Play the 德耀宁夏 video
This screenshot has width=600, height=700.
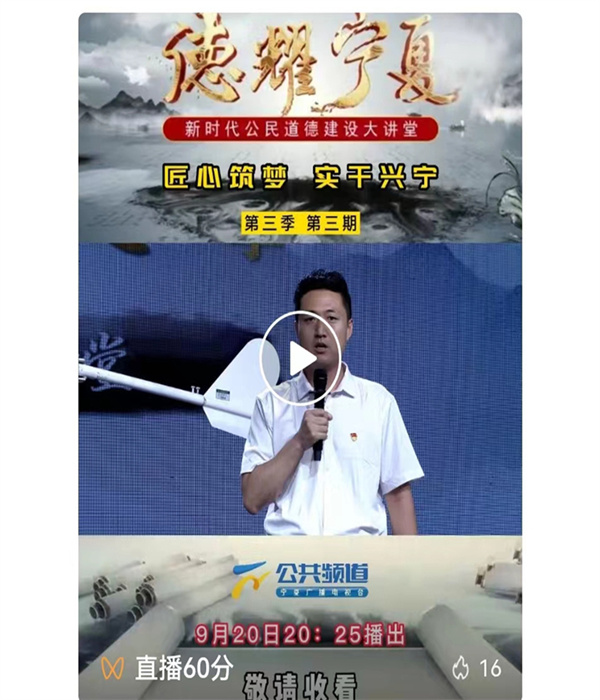click(300, 359)
